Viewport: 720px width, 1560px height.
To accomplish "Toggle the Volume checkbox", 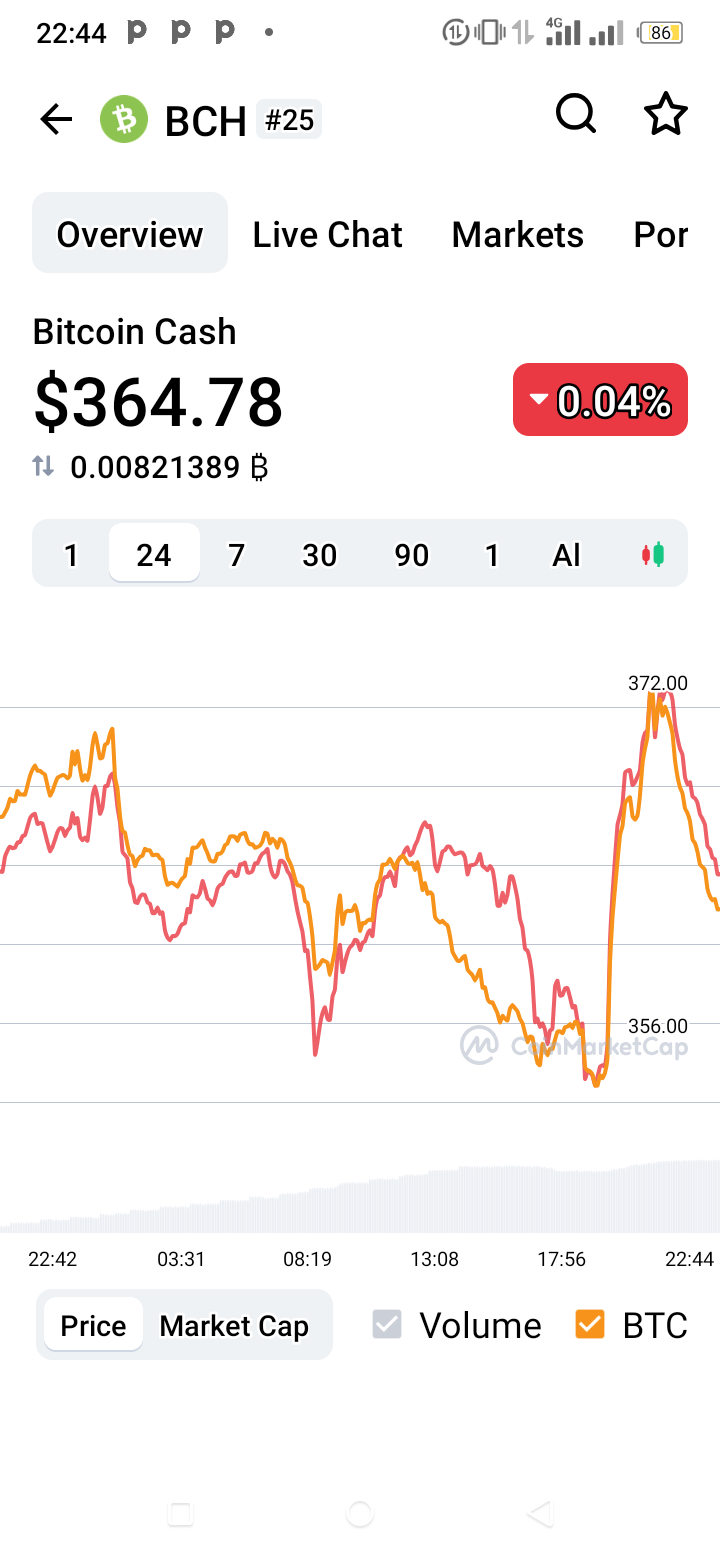I will pos(387,1325).
